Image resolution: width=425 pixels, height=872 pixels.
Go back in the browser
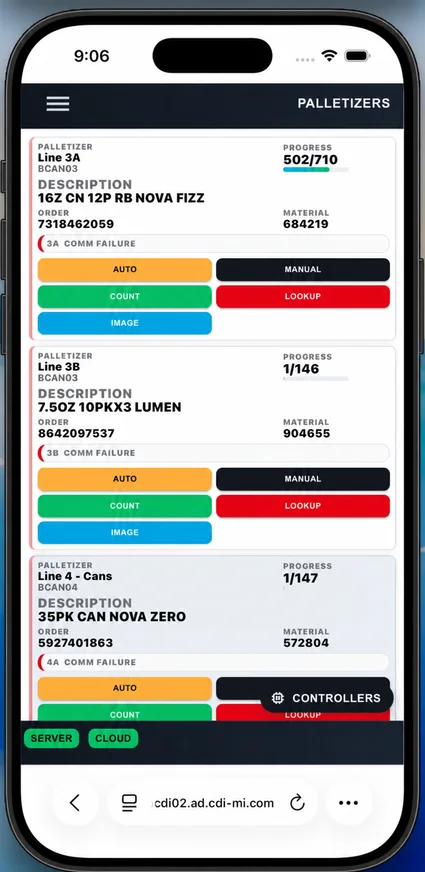click(75, 802)
